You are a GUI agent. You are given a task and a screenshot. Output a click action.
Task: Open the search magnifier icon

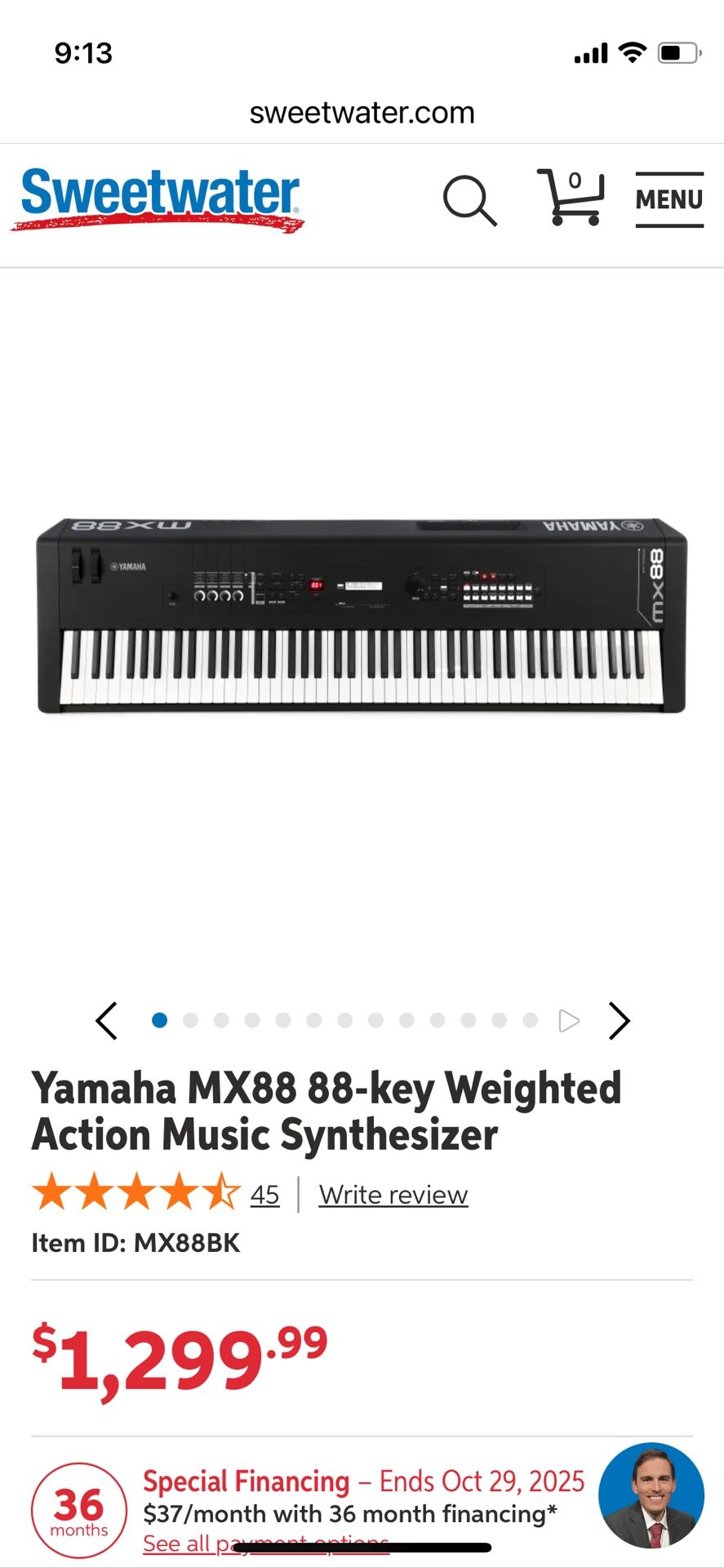tap(469, 199)
